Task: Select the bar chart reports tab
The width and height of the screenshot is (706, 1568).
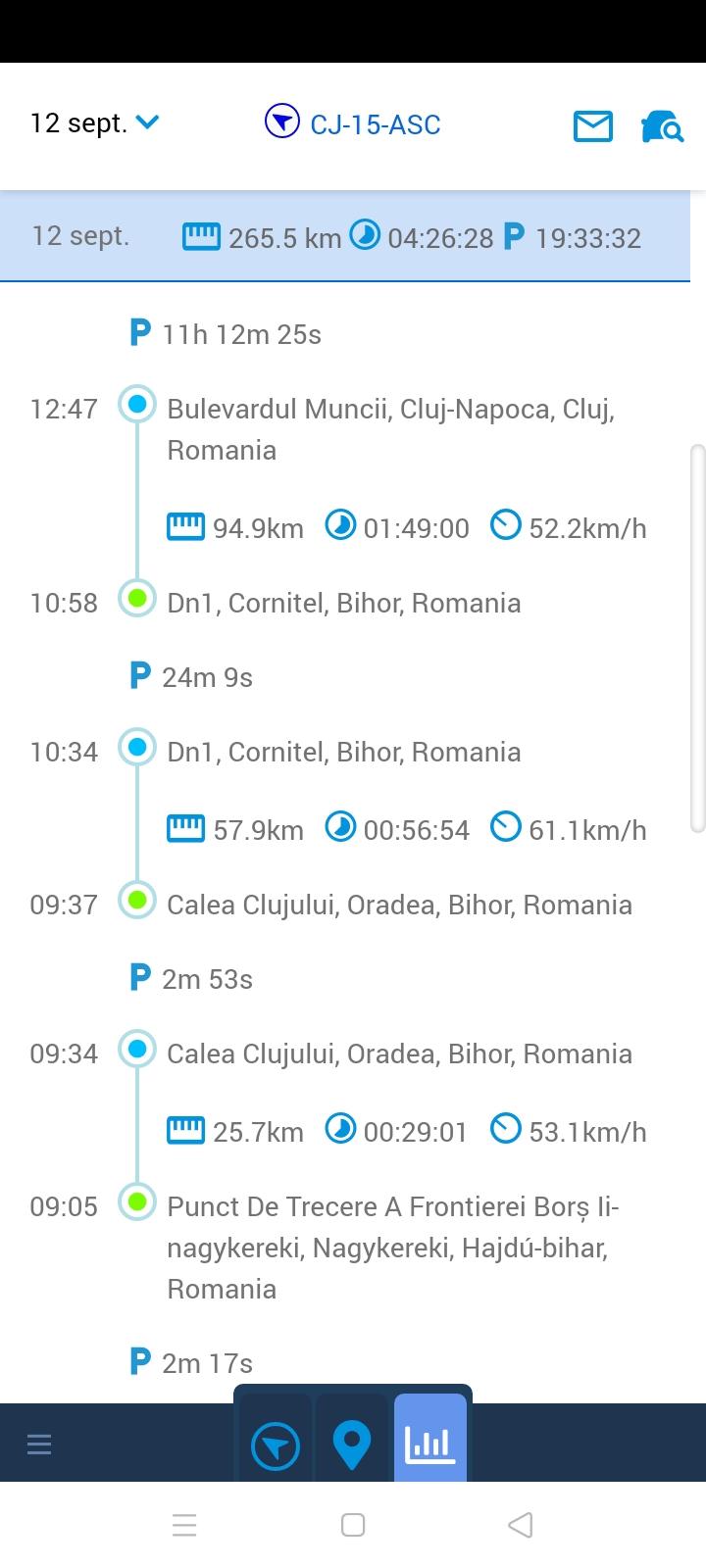Action: click(x=430, y=1439)
